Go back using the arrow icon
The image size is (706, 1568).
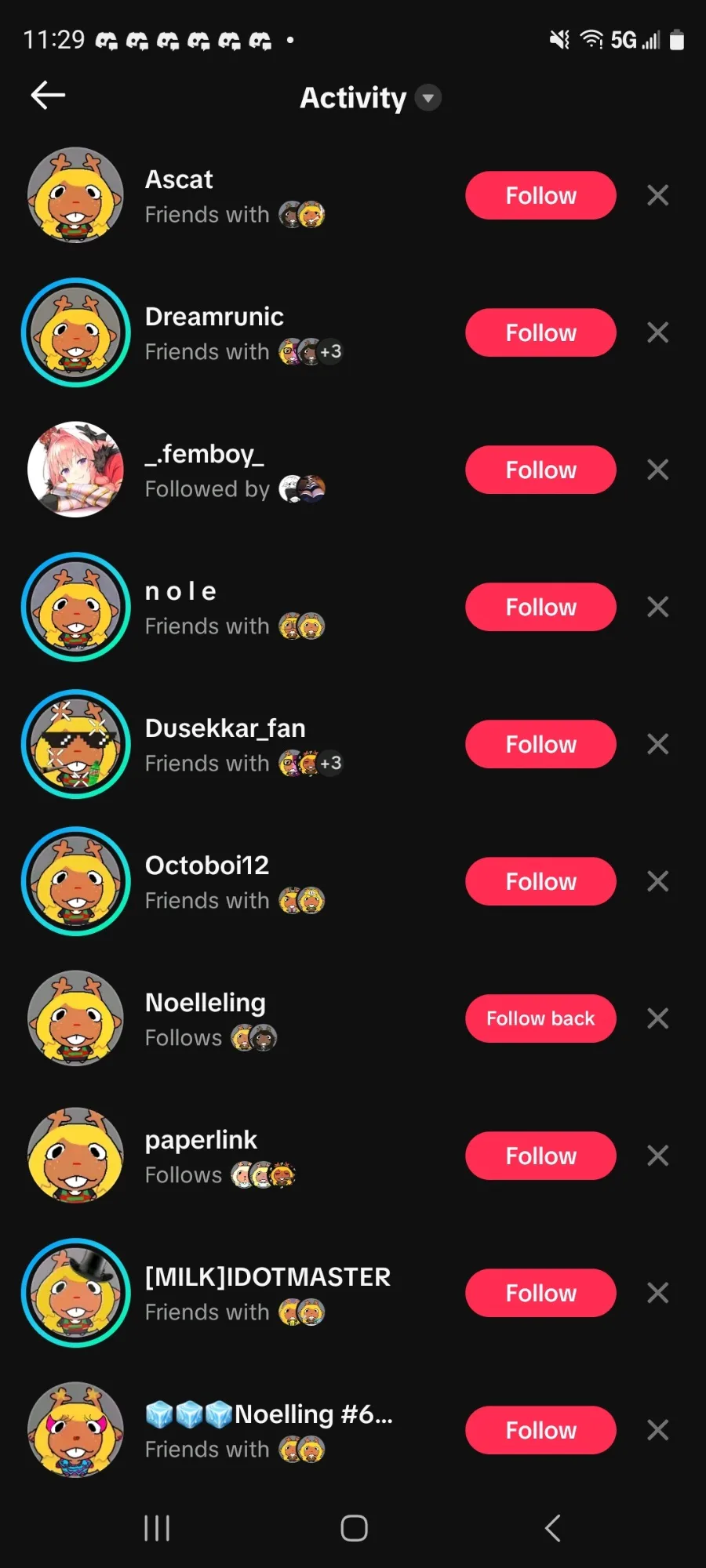tap(48, 96)
